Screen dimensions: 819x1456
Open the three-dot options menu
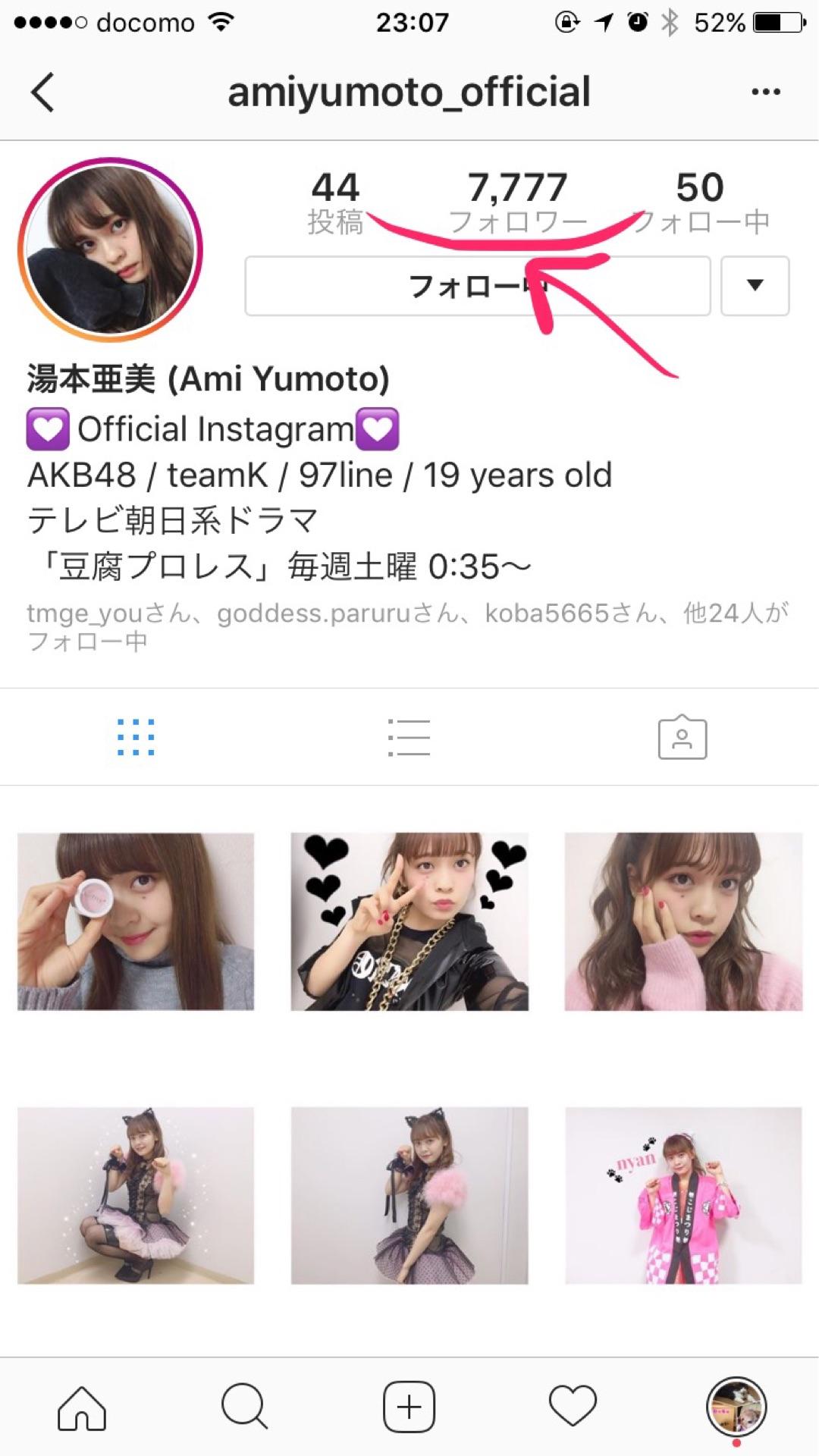(765, 93)
